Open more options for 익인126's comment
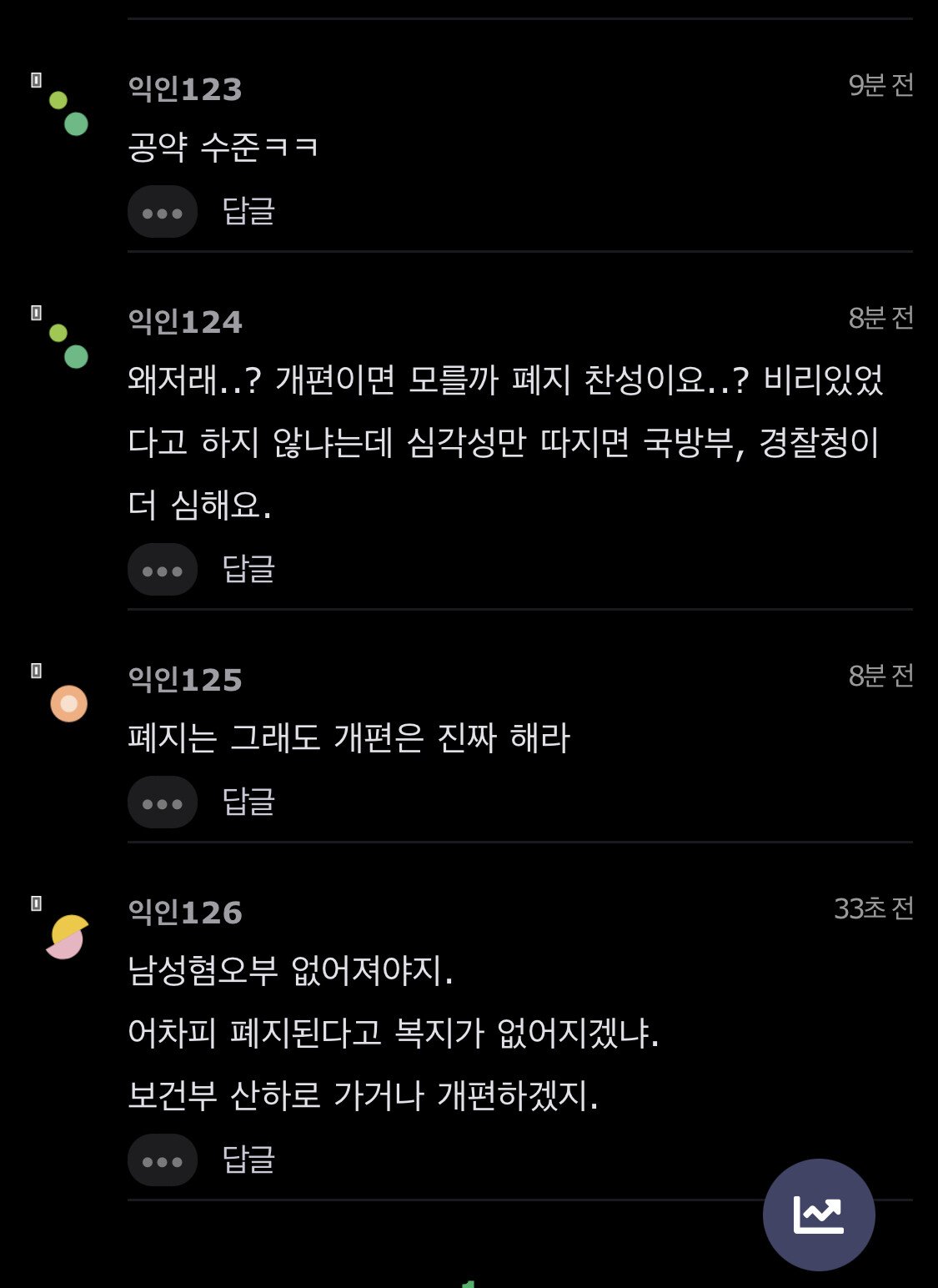The image size is (938, 1288). click(162, 1160)
